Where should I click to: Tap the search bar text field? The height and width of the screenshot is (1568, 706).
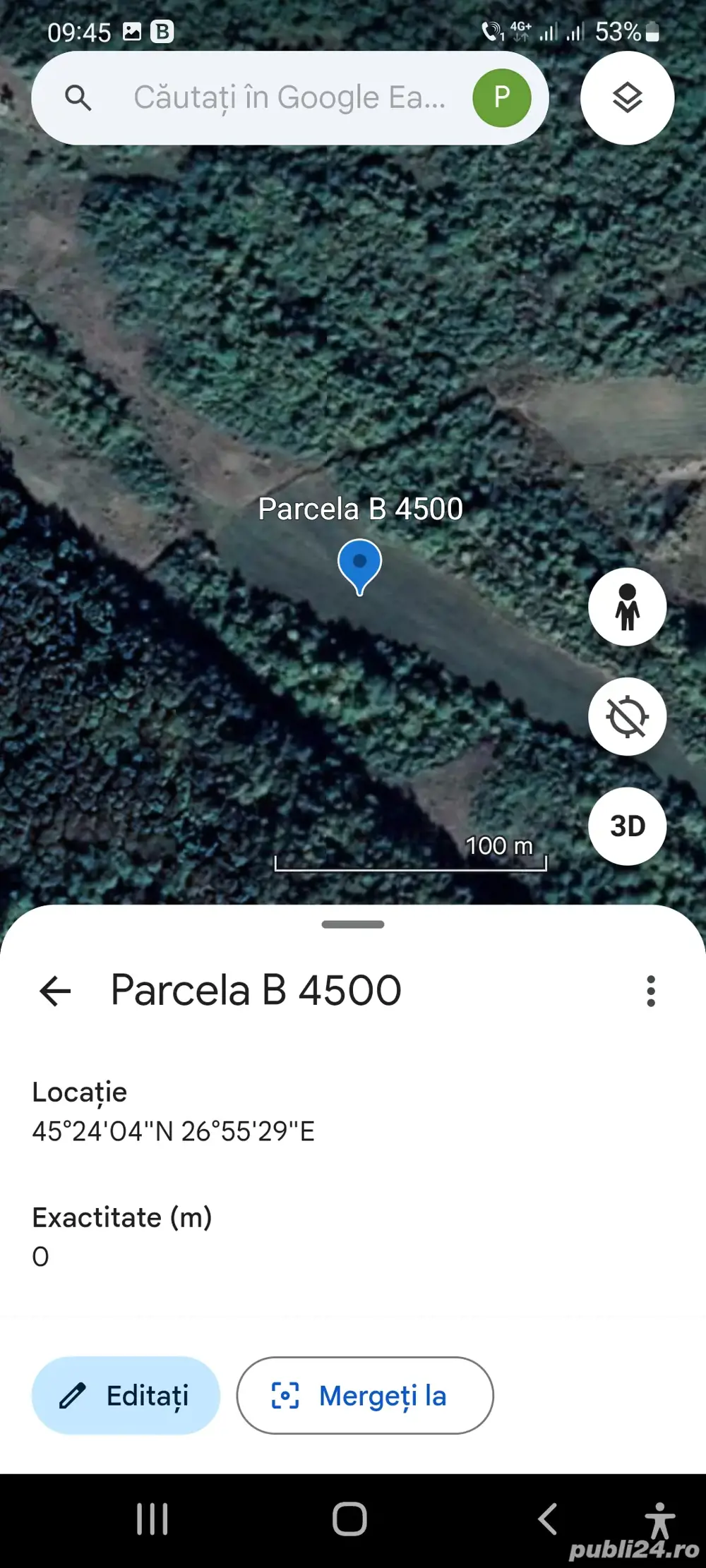tap(289, 98)
